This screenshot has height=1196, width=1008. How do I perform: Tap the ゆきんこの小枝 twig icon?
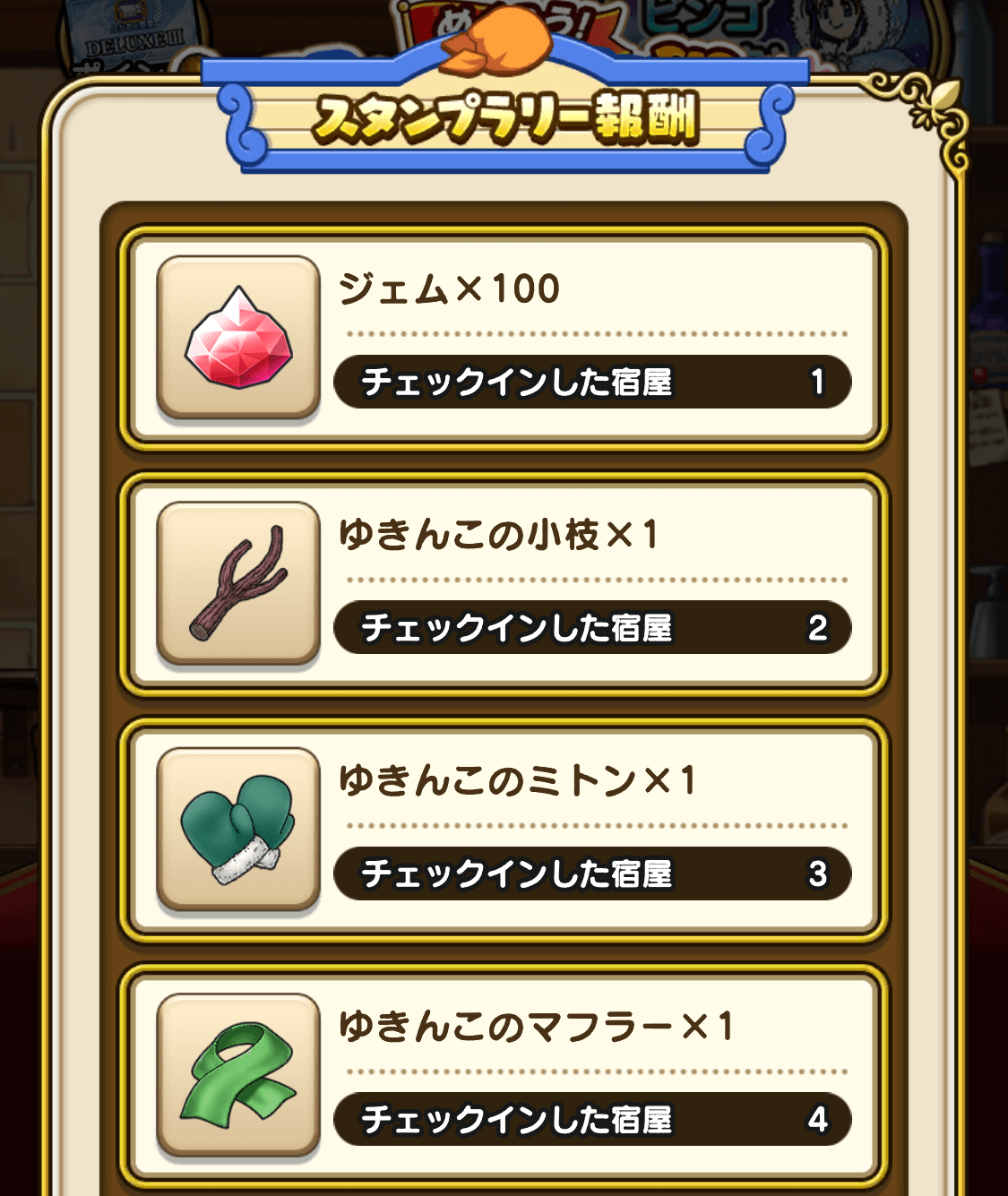(x=235, y=587)
